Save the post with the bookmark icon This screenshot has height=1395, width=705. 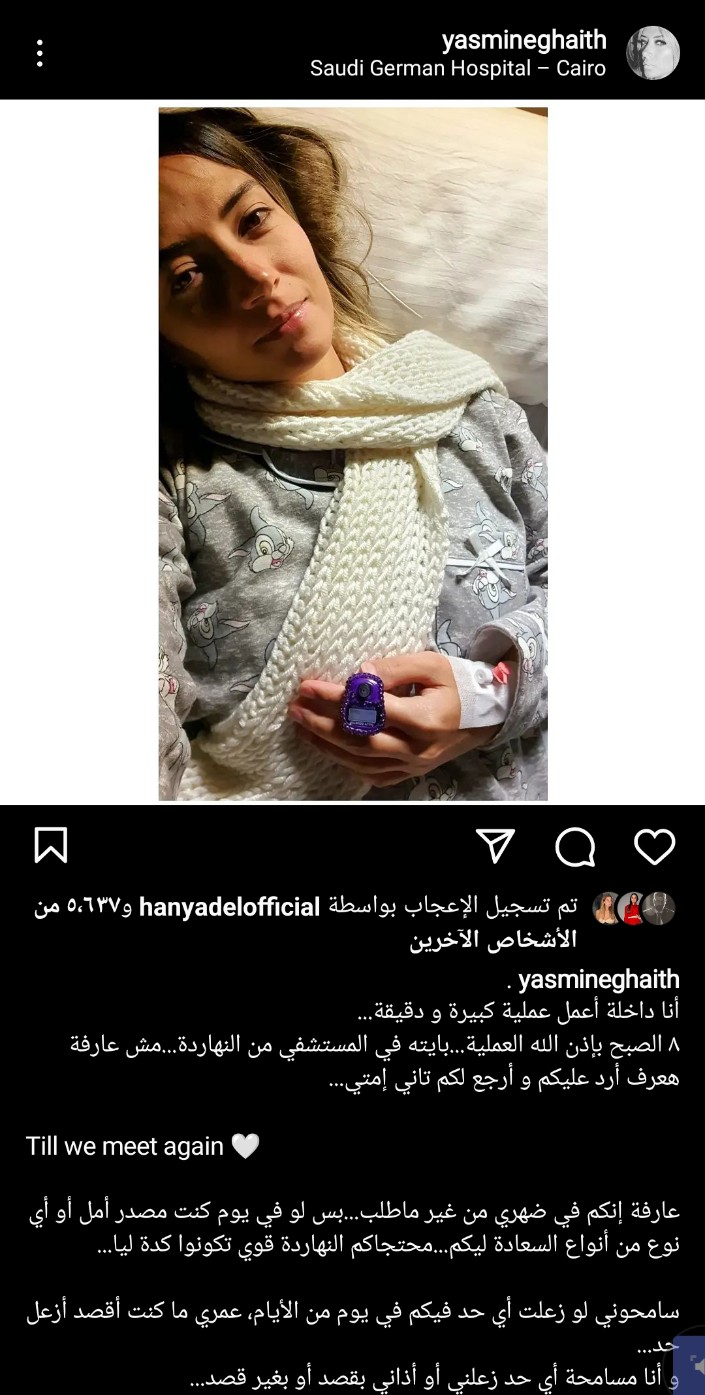click(x=50, y=846)
